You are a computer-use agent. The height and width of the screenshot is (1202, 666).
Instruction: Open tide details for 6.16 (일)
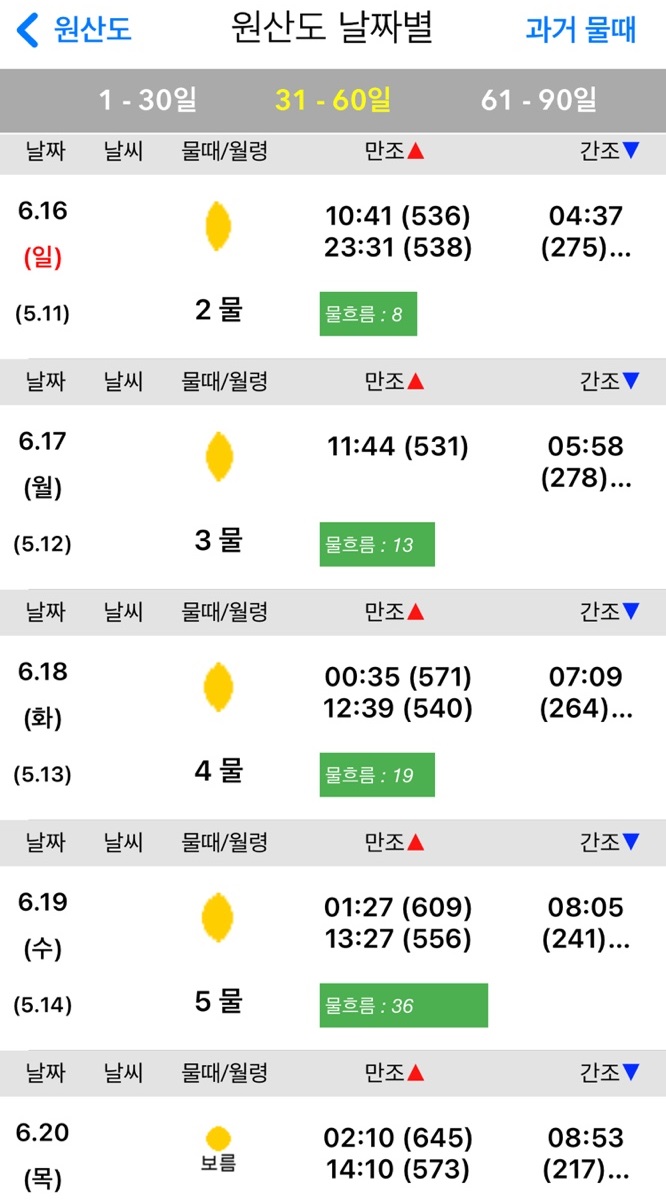pyautogui.click(x=333, y=266)
